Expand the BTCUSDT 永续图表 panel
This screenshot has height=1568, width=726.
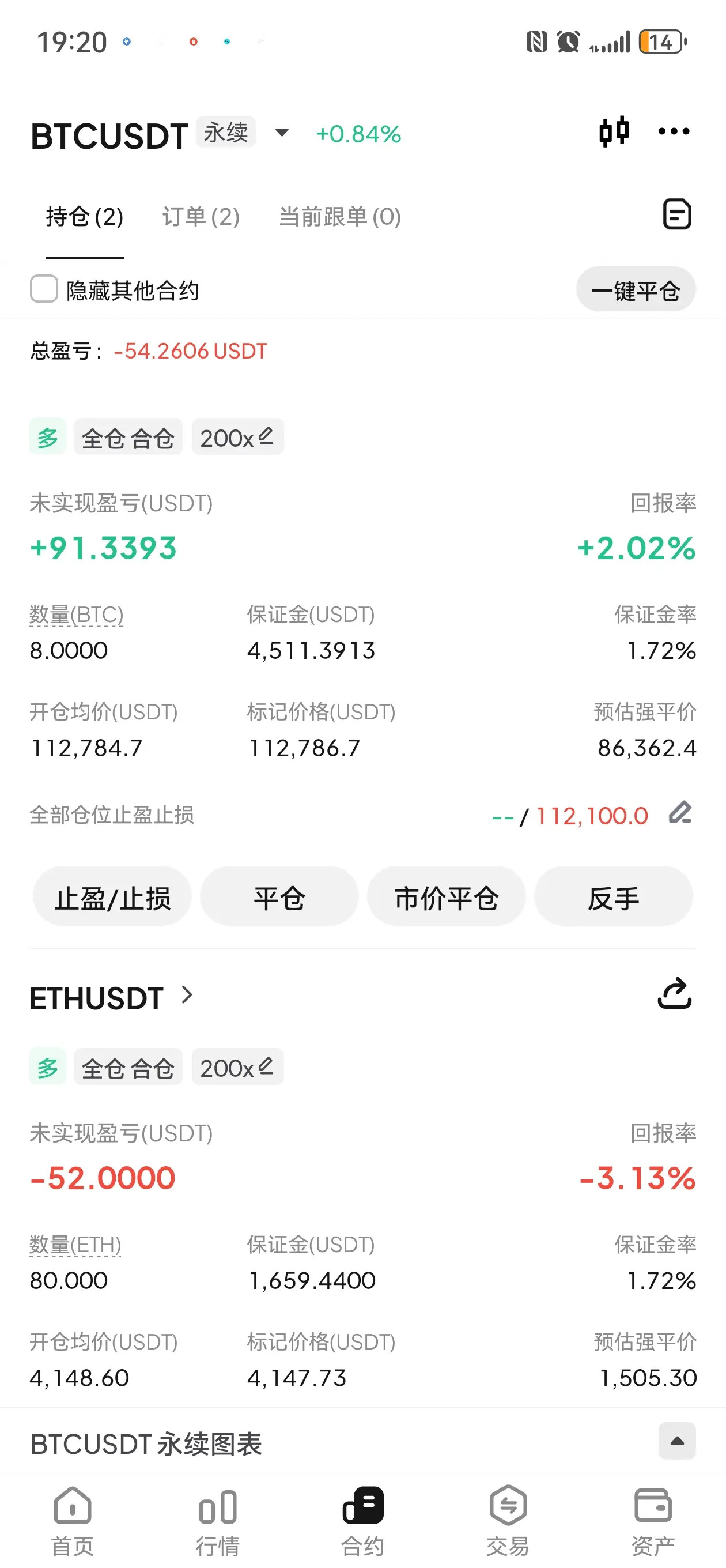[x=676, y=1441]
